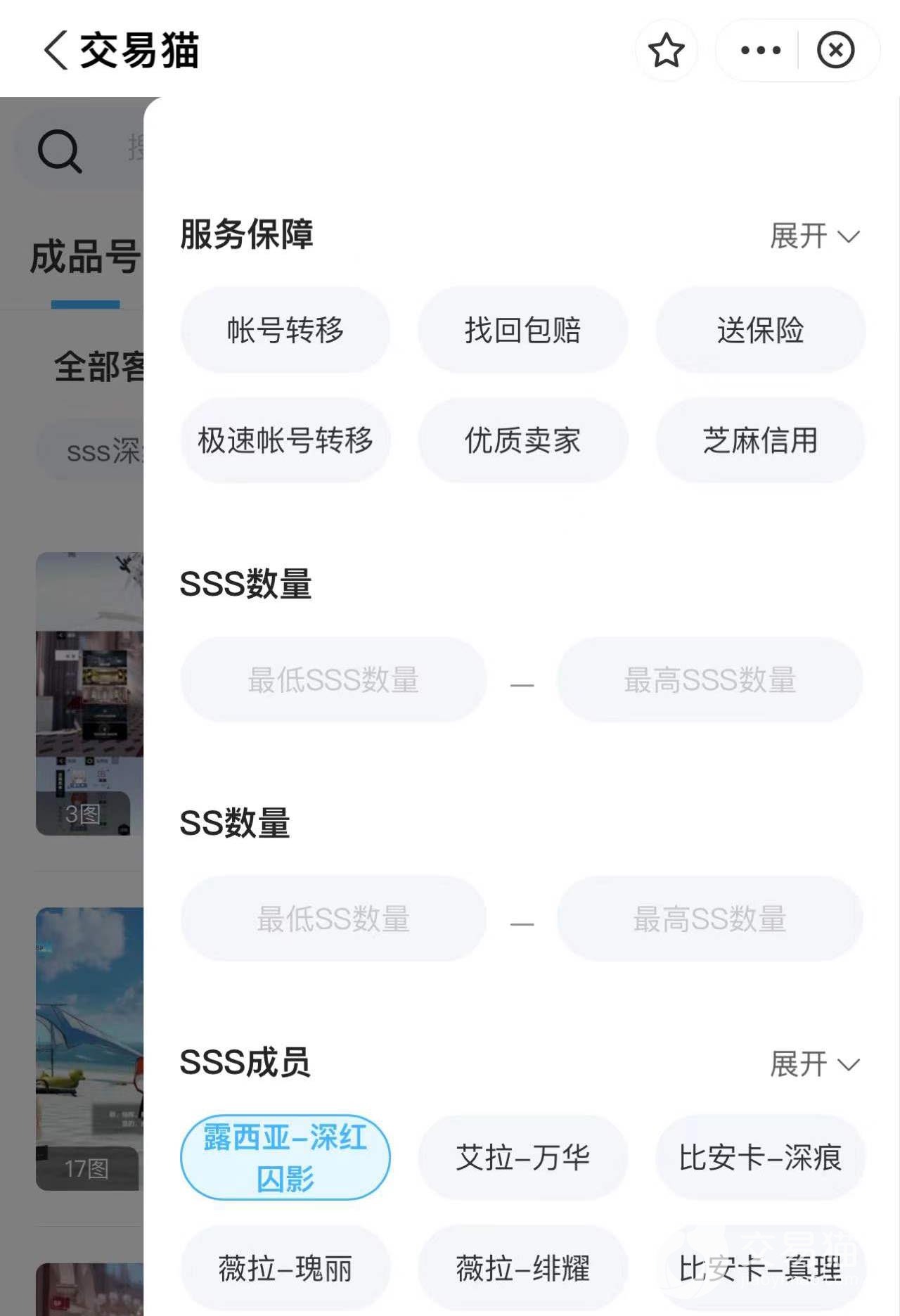
Task: Open the three-dot more menu
Action: [x=761, y=51]
